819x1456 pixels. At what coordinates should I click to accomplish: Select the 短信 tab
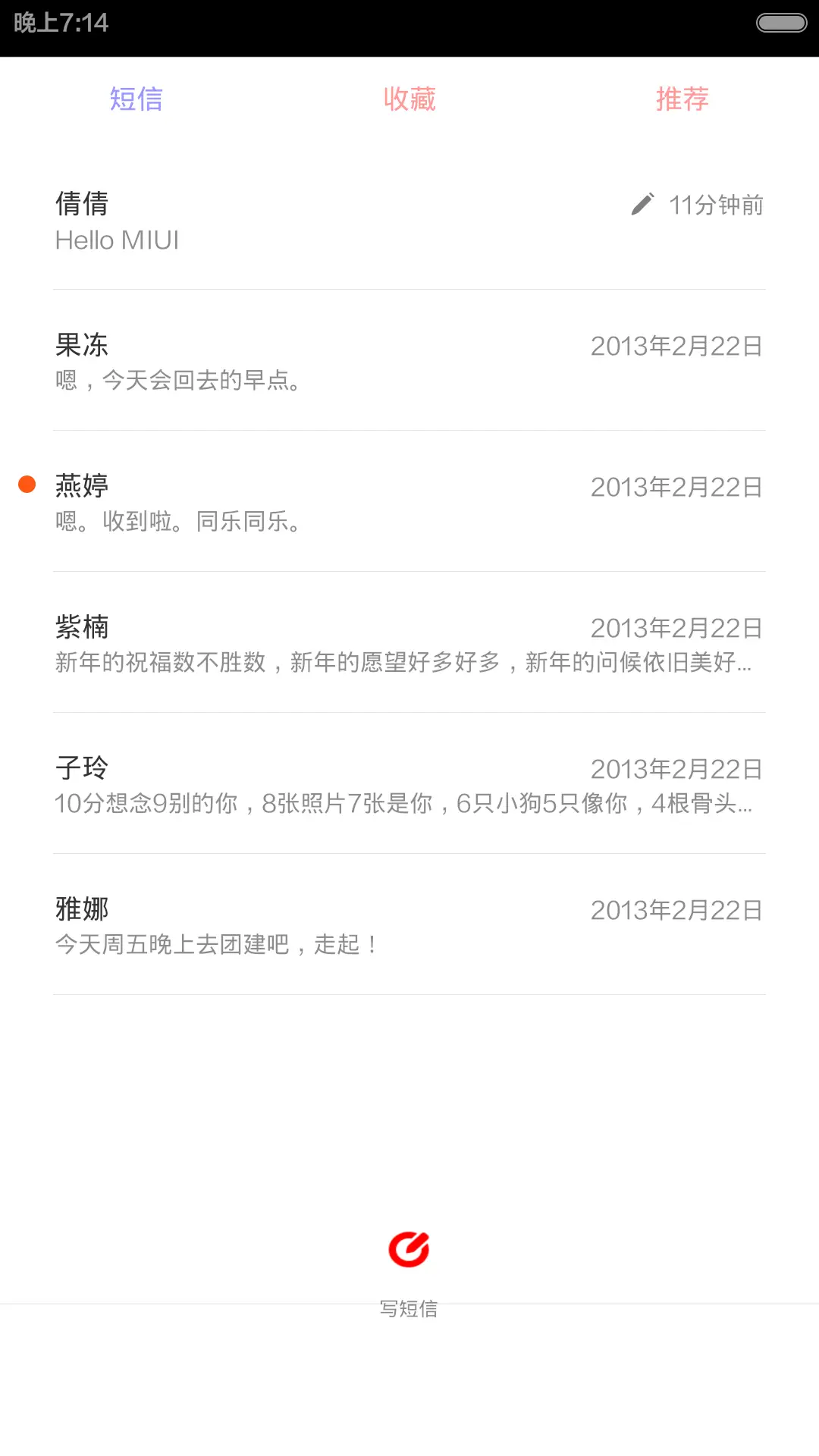(x=136, y=99)
